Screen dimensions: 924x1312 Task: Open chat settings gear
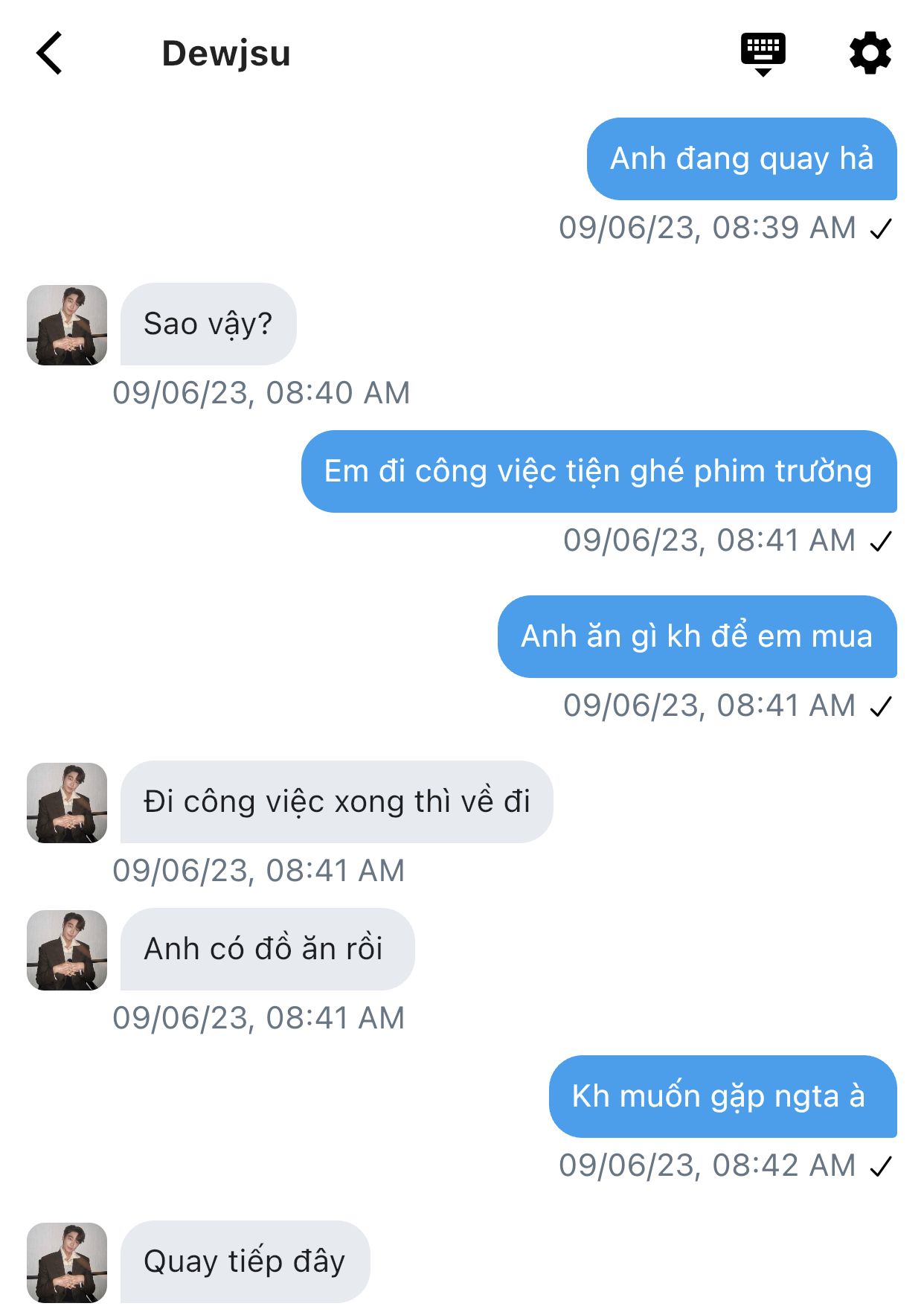click(x=870, y=54)
